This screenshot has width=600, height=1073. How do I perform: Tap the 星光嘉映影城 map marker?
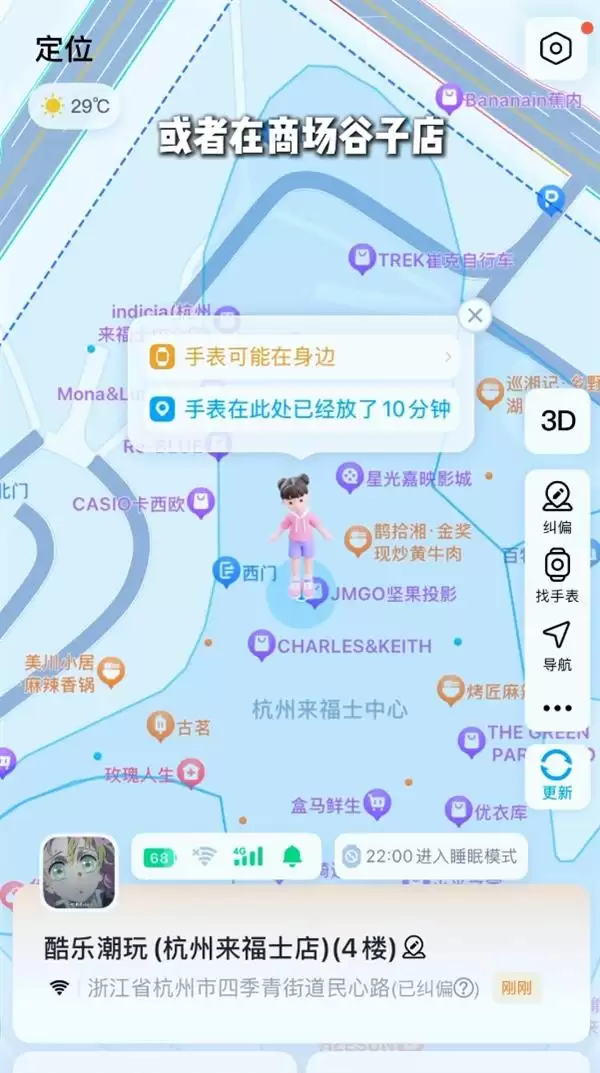(350, 478)
